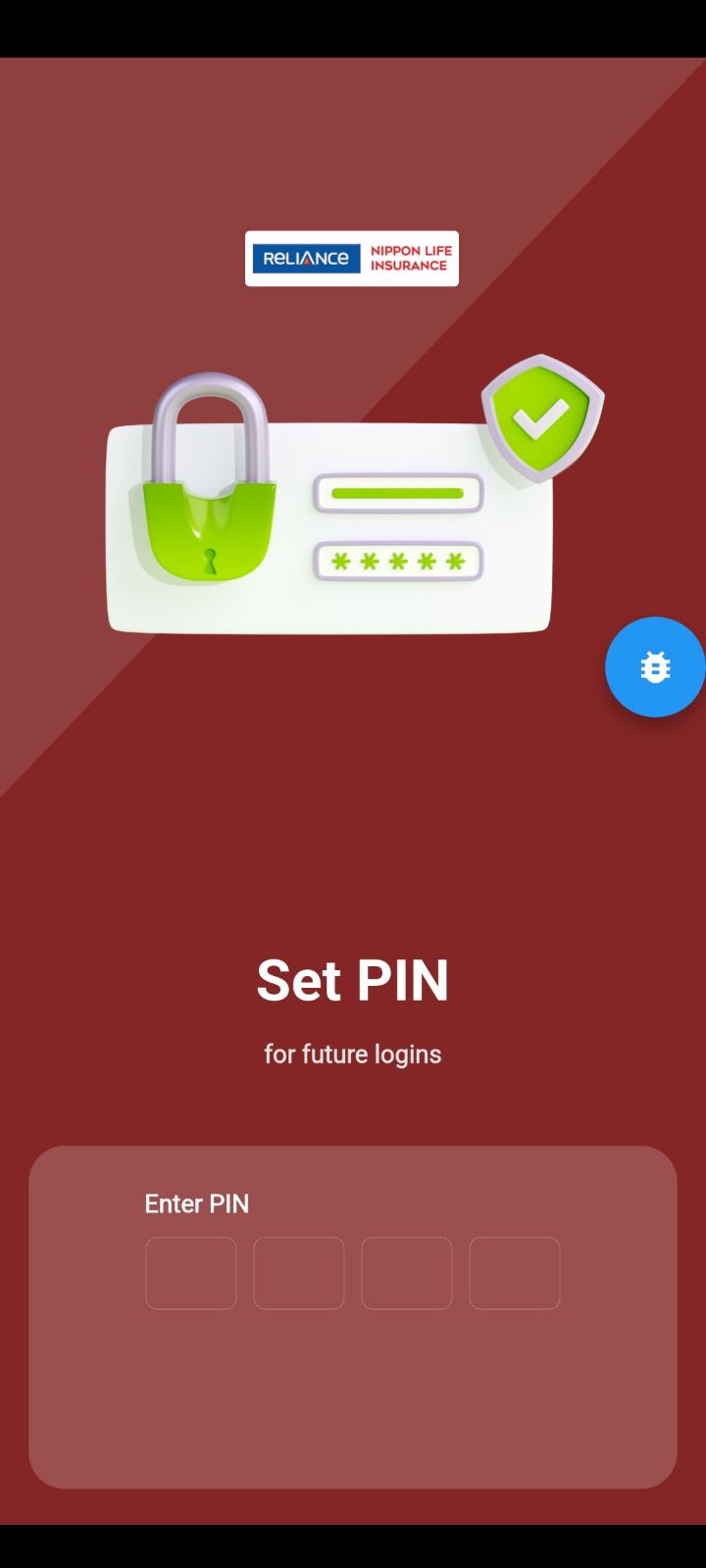706x1568 pixels.
Task: Focus the third PIN digit box
Action: [x=407, y=1273]
